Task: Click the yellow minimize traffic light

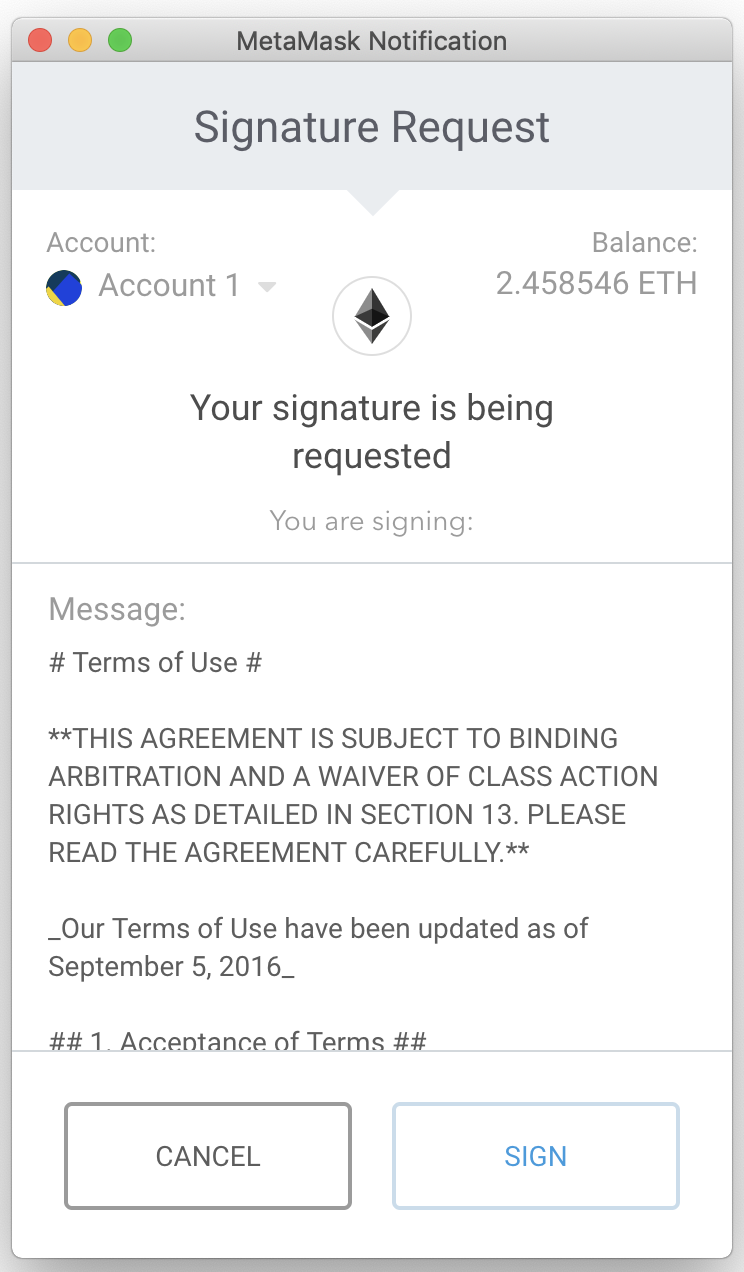Action: tap(79, 40)
